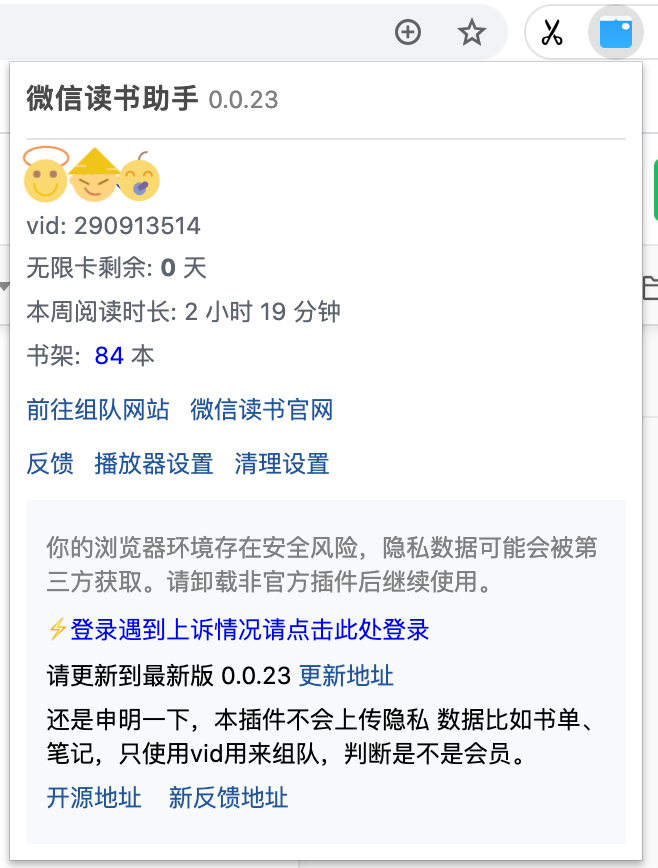Visit 微信读书官网

tap(261, 410)
